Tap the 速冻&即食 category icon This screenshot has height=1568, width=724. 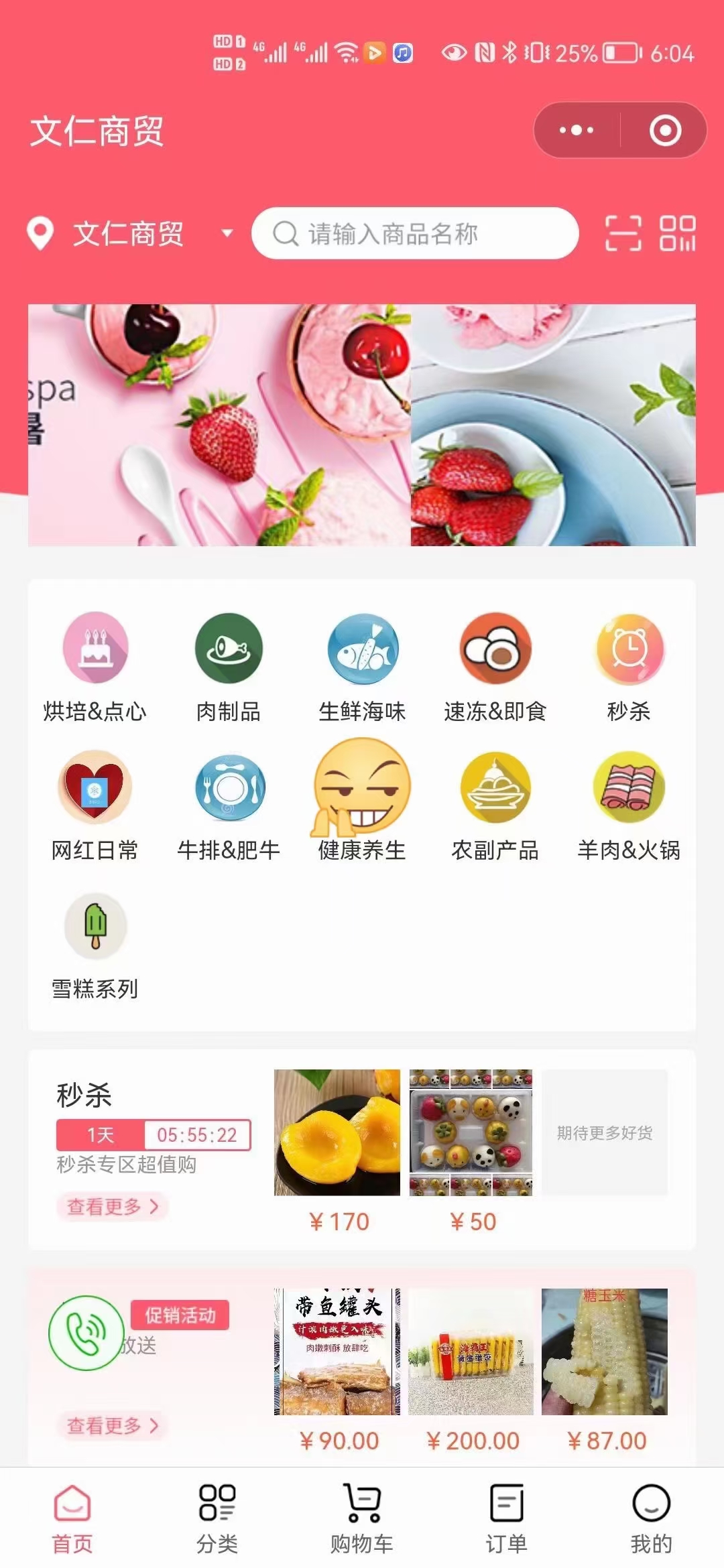(x=494, y=649)
